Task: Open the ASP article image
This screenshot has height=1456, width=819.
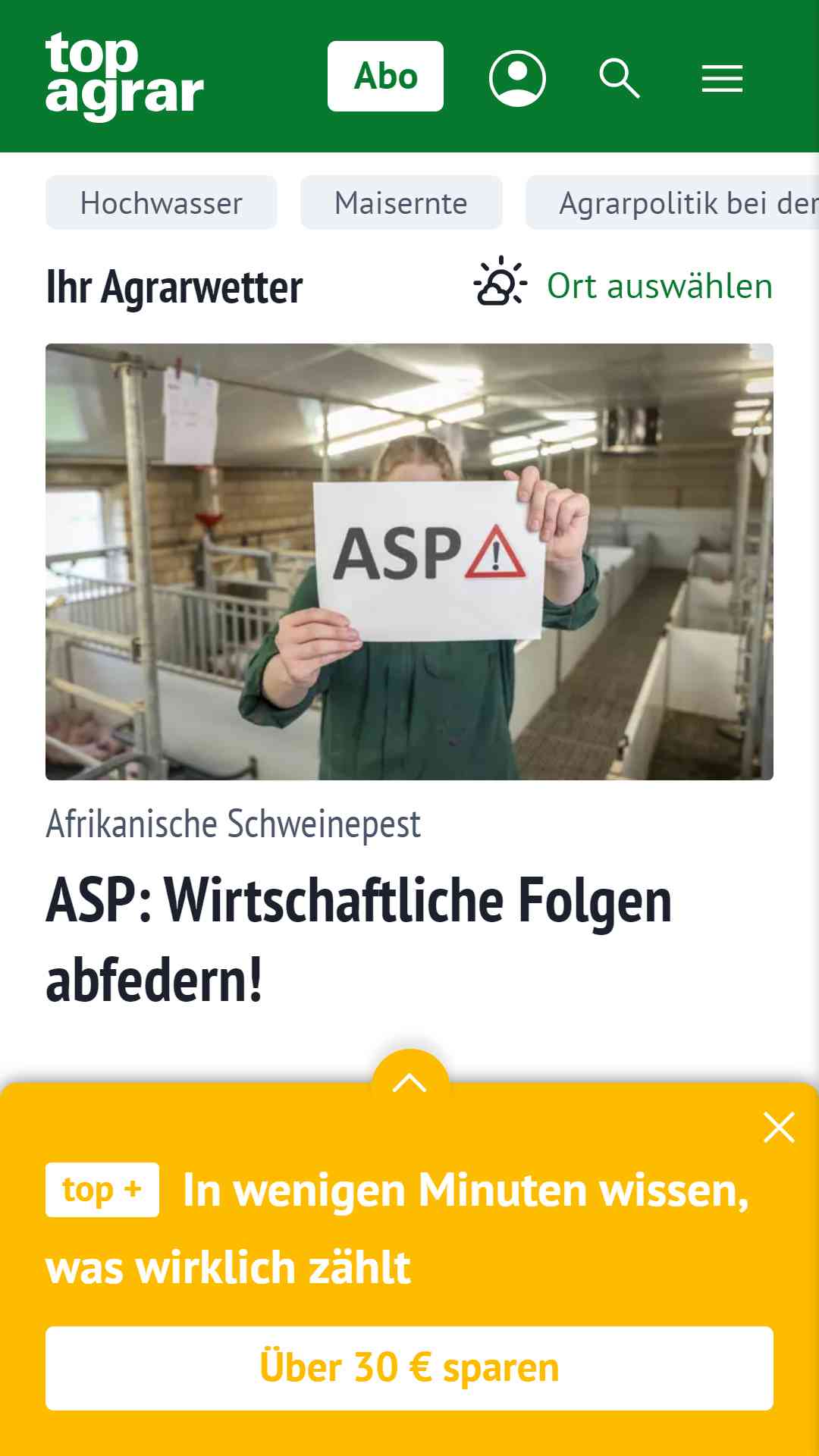Action: click(x=409, y=562)
